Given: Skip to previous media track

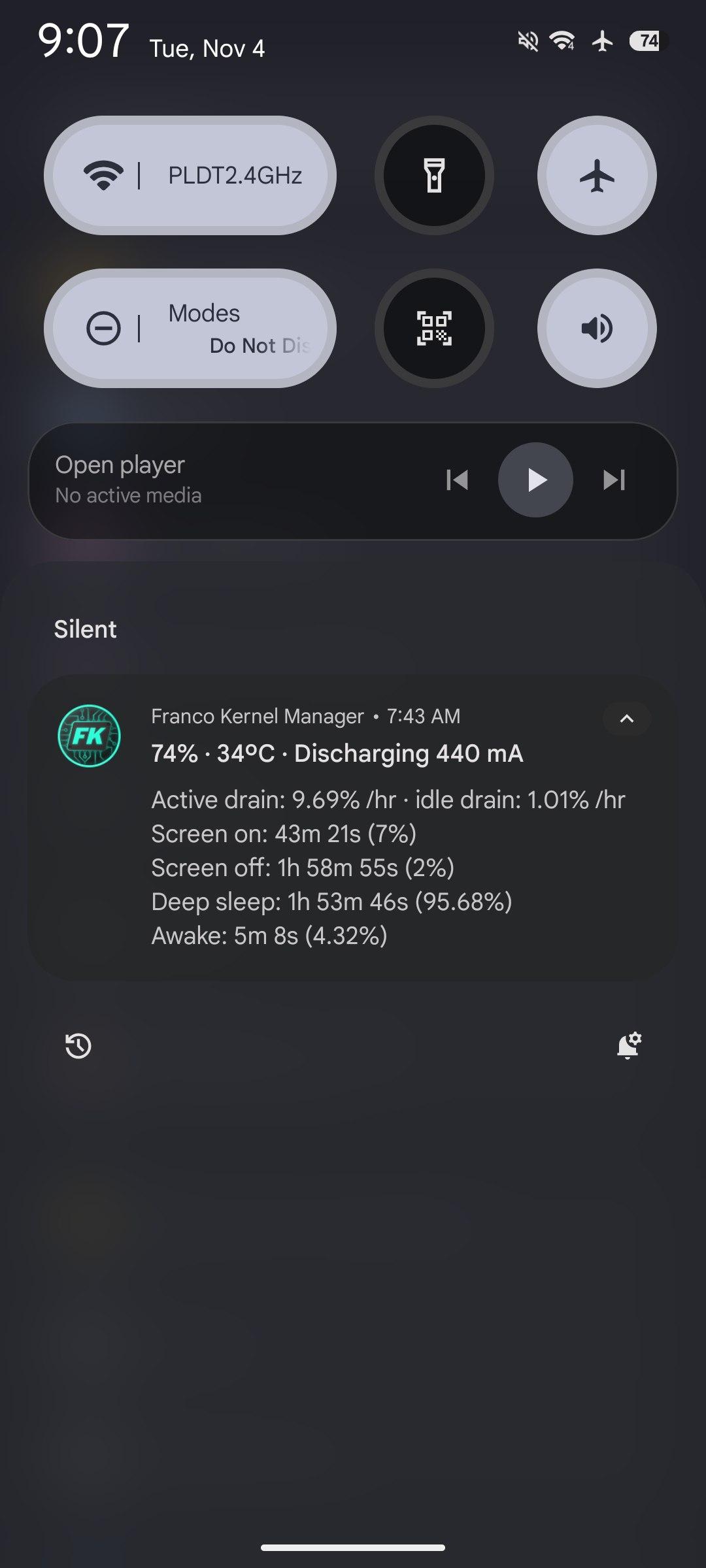Looking at the screenshot, I should [x=457, y=480].
